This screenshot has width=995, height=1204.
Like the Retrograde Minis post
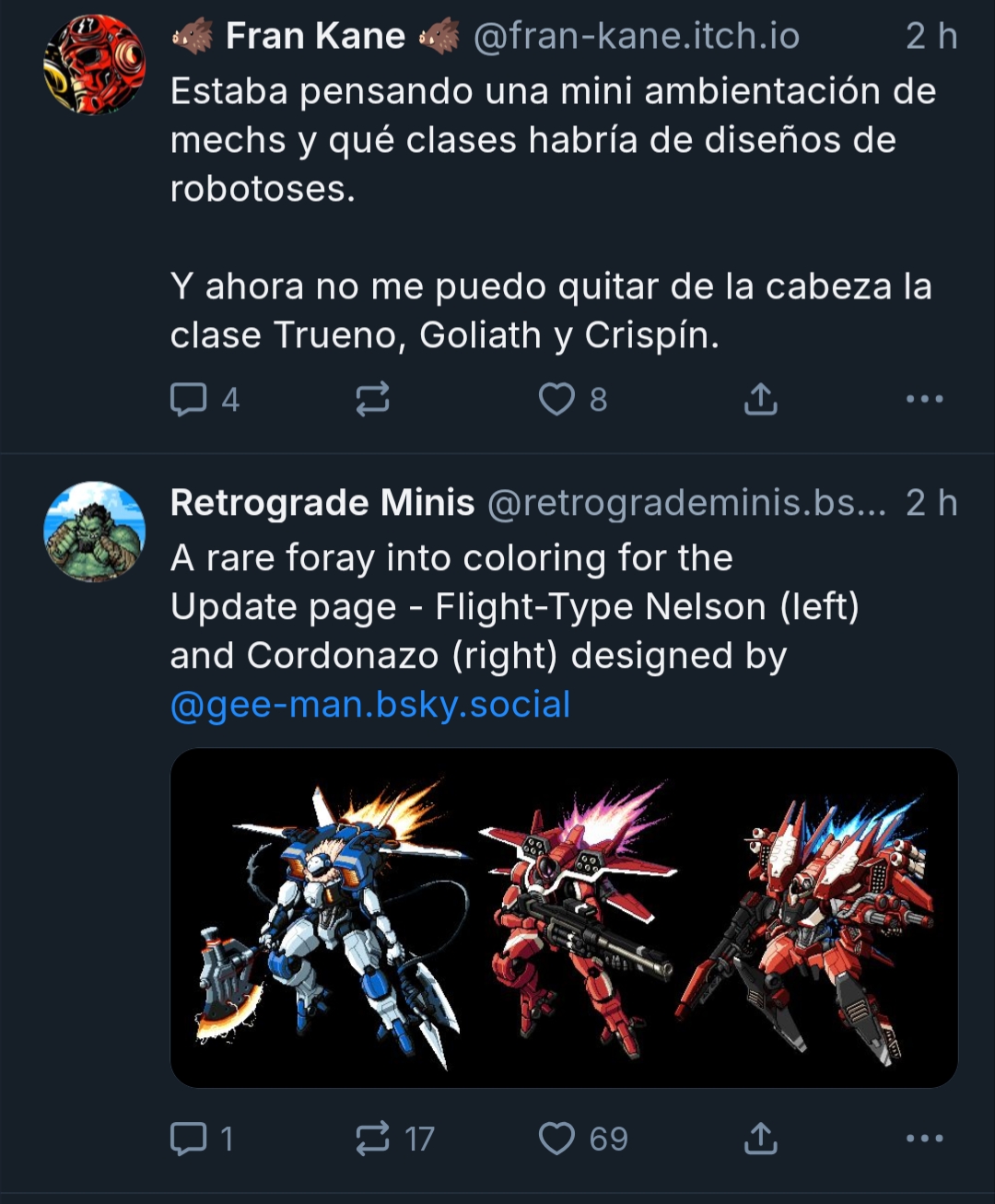click(x=556, y=1139)
